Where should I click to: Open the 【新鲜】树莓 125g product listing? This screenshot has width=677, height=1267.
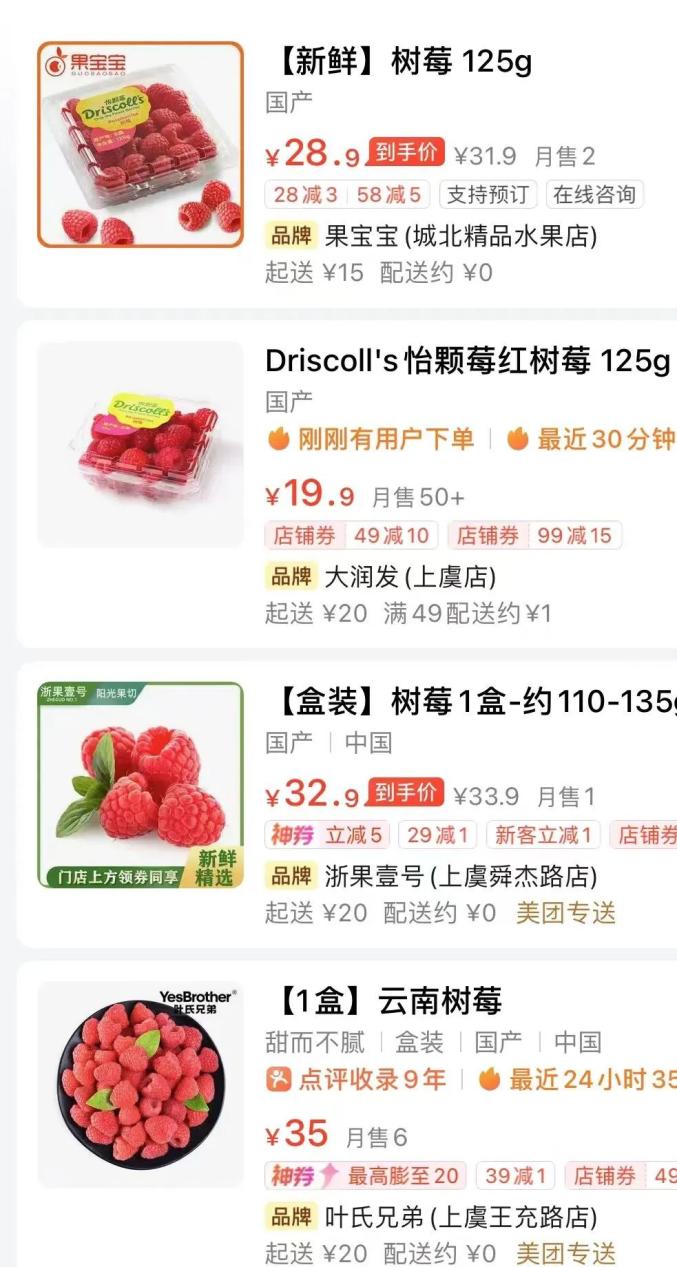tap(398, 63)
